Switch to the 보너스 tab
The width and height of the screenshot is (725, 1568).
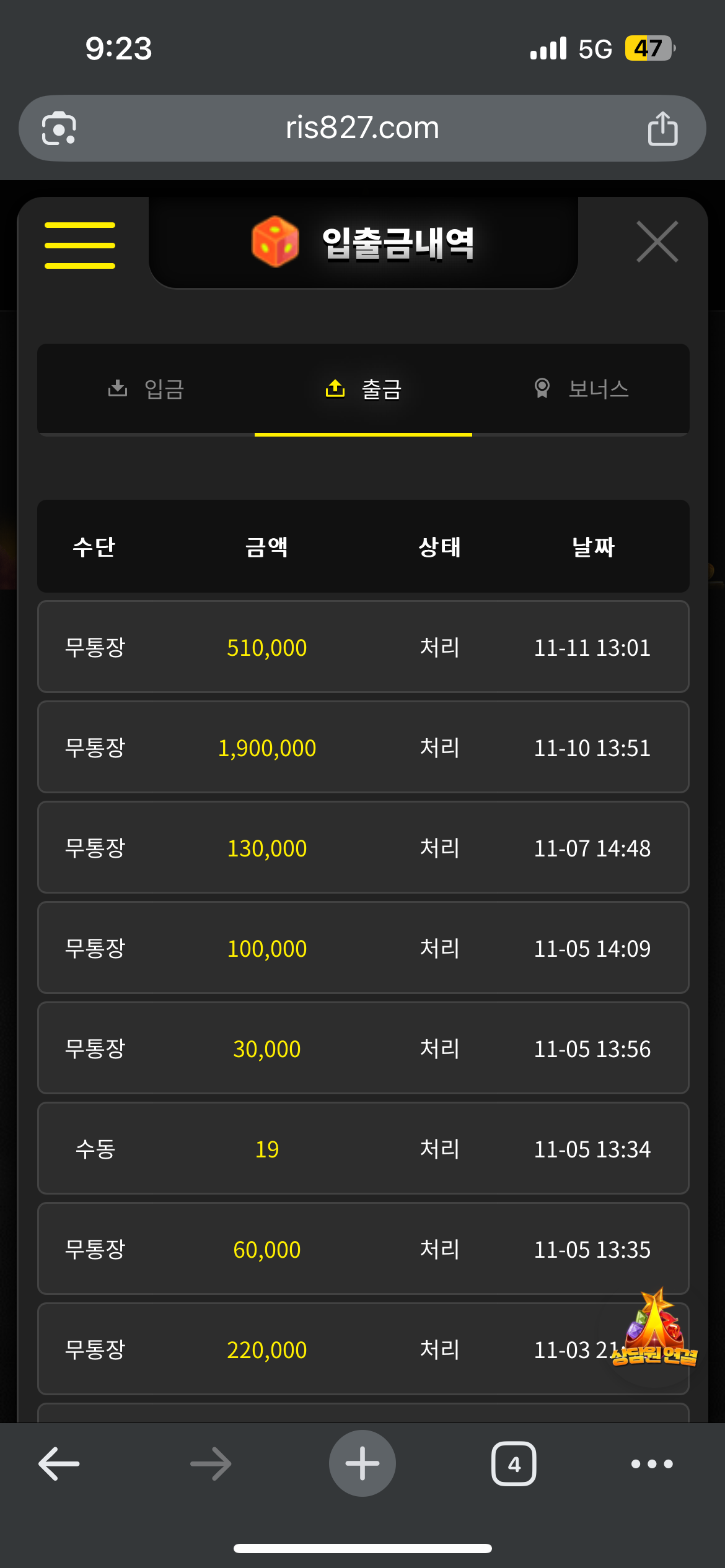pyautogui.click(x=581, y=389)
